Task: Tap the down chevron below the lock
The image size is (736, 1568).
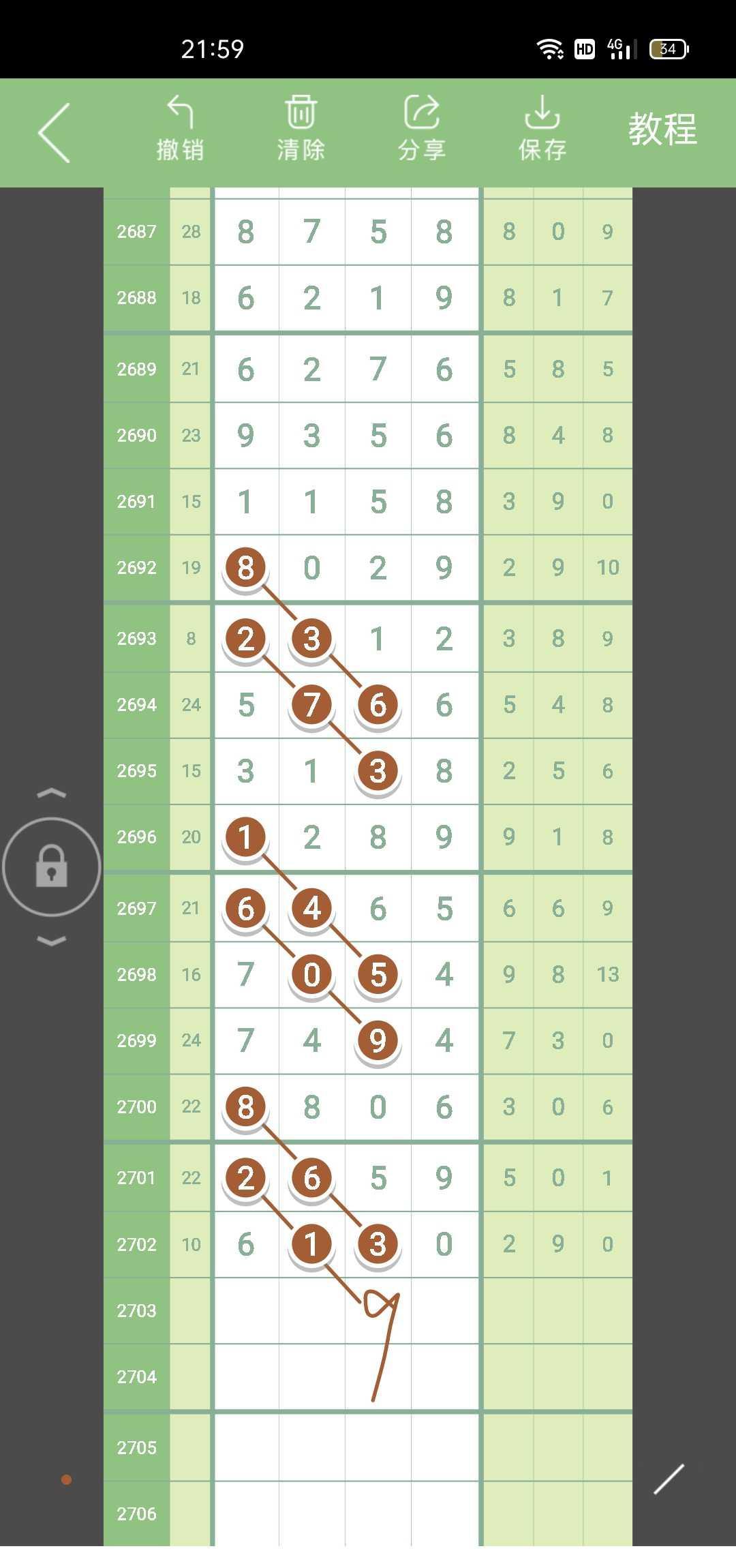Action: tap(52, 941)
